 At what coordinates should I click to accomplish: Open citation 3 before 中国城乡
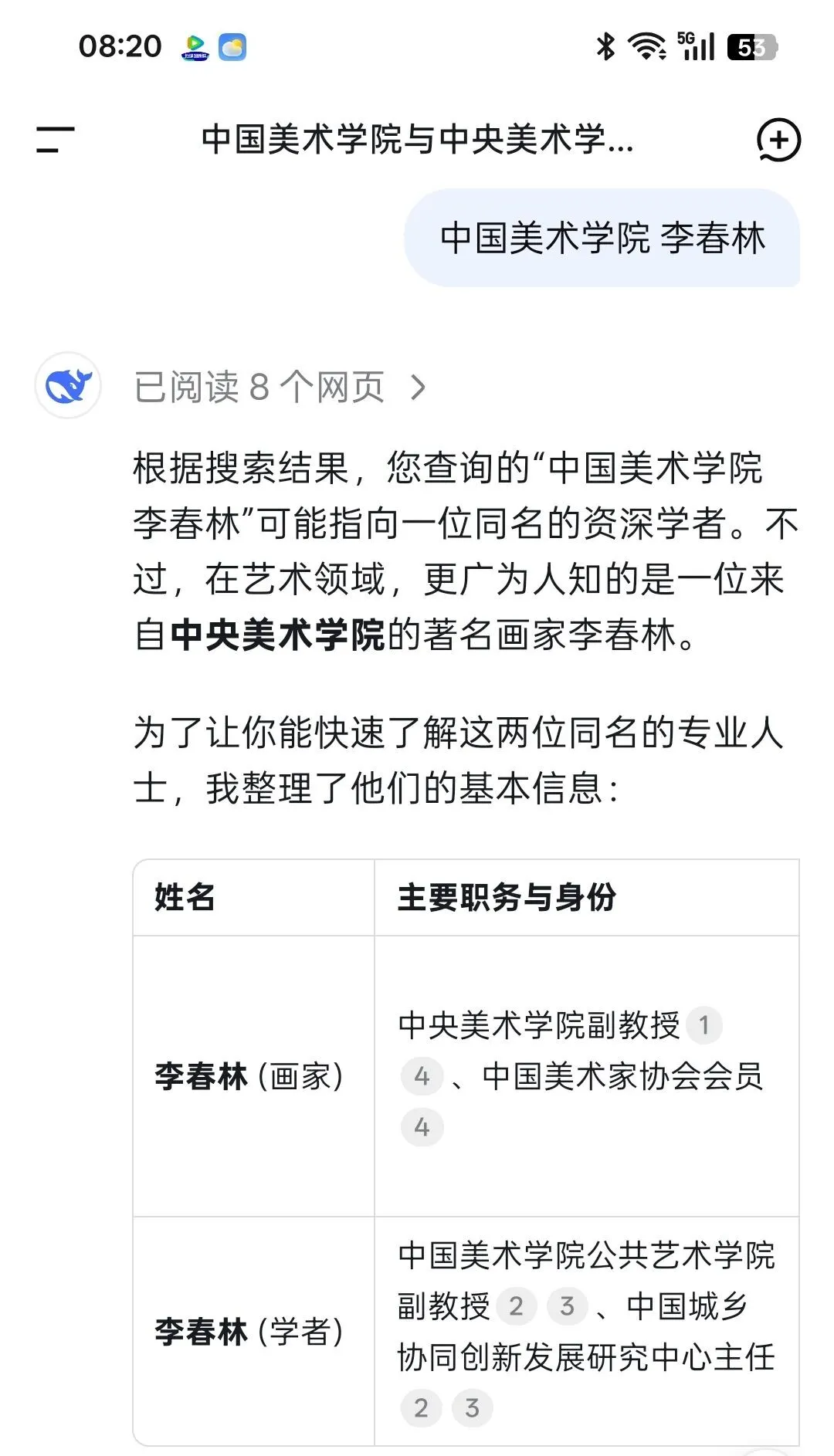567,1306
